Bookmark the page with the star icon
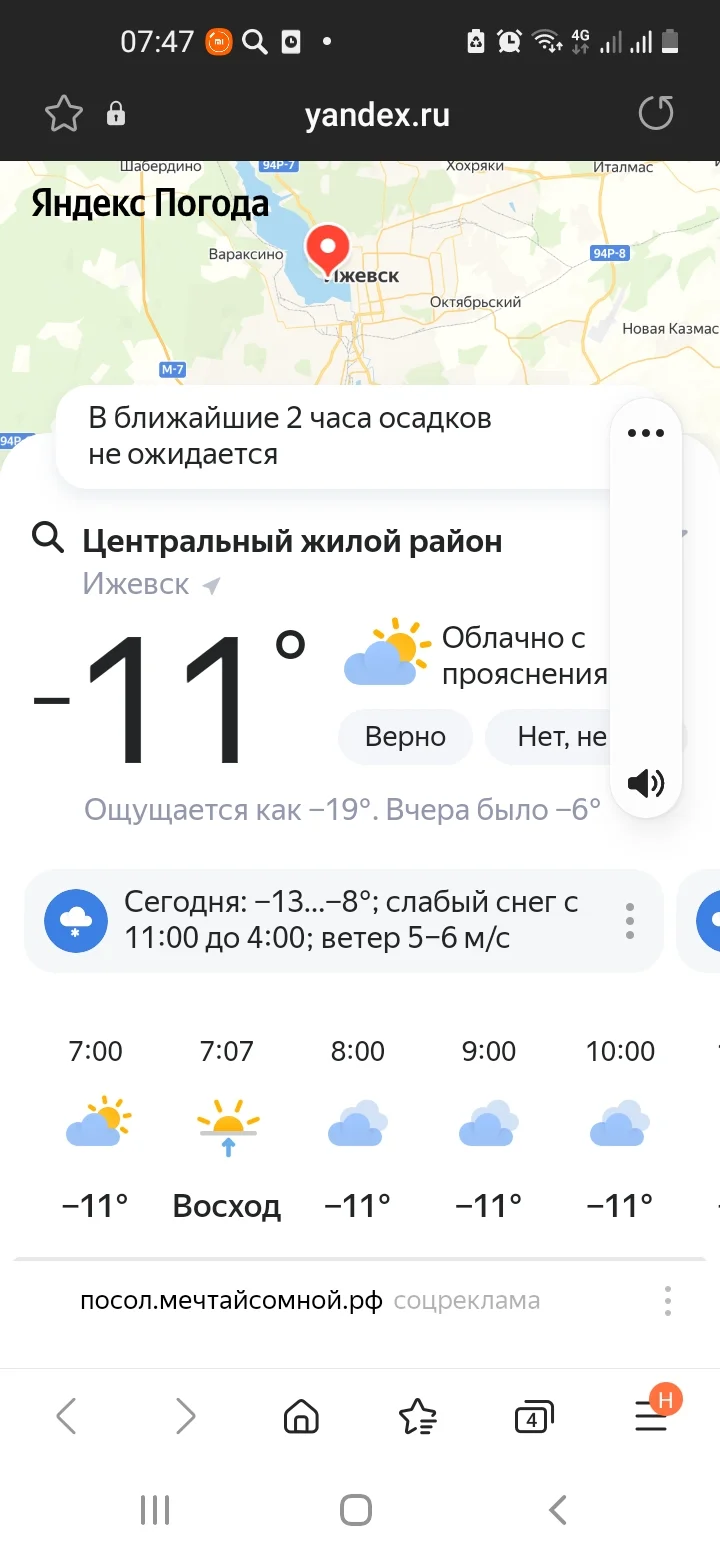The width and height of the screenshot is (720, 1560). coord(62,113)
